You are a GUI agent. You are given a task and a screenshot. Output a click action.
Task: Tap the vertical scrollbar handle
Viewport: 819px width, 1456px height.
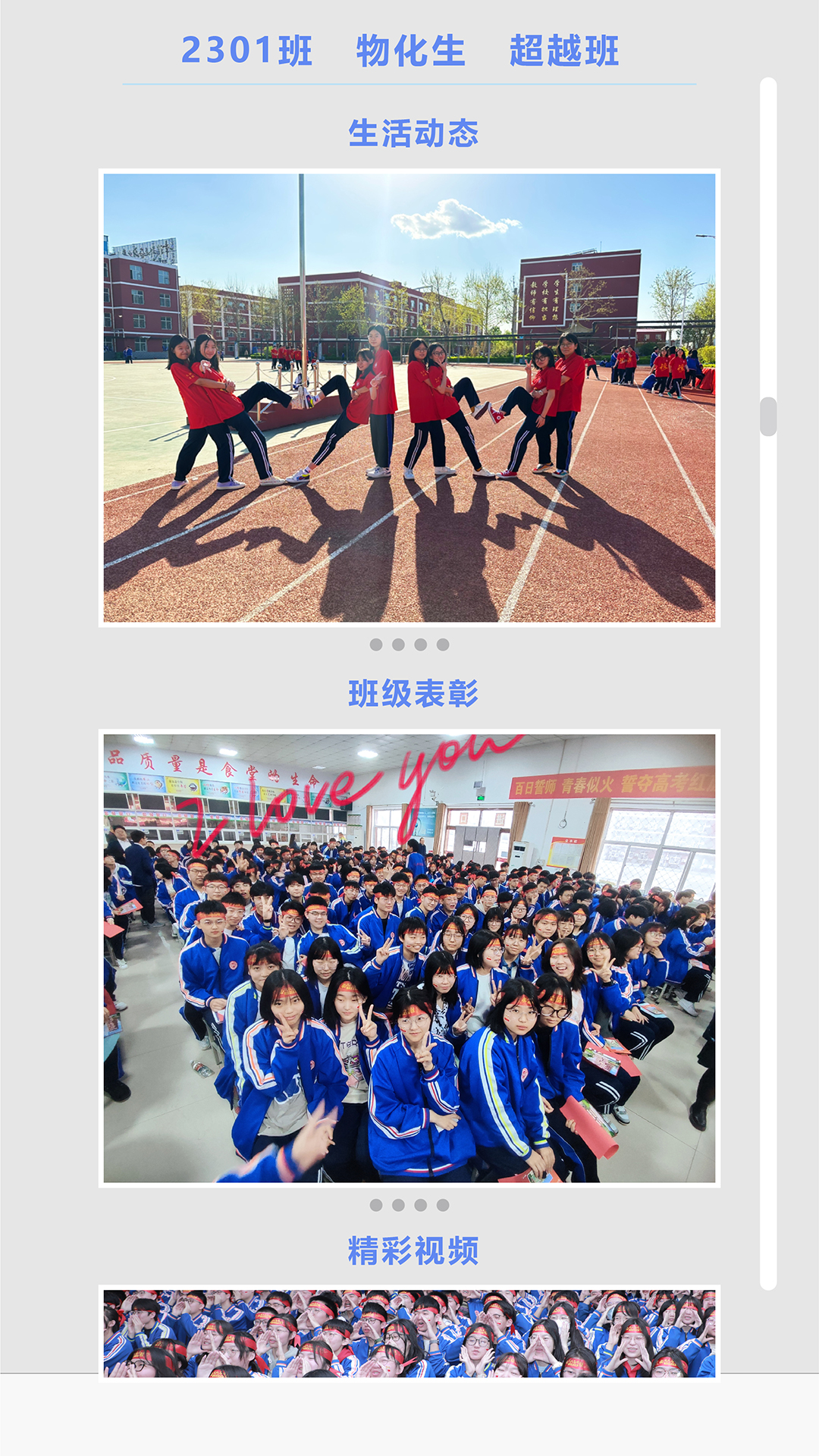(768, 416)
